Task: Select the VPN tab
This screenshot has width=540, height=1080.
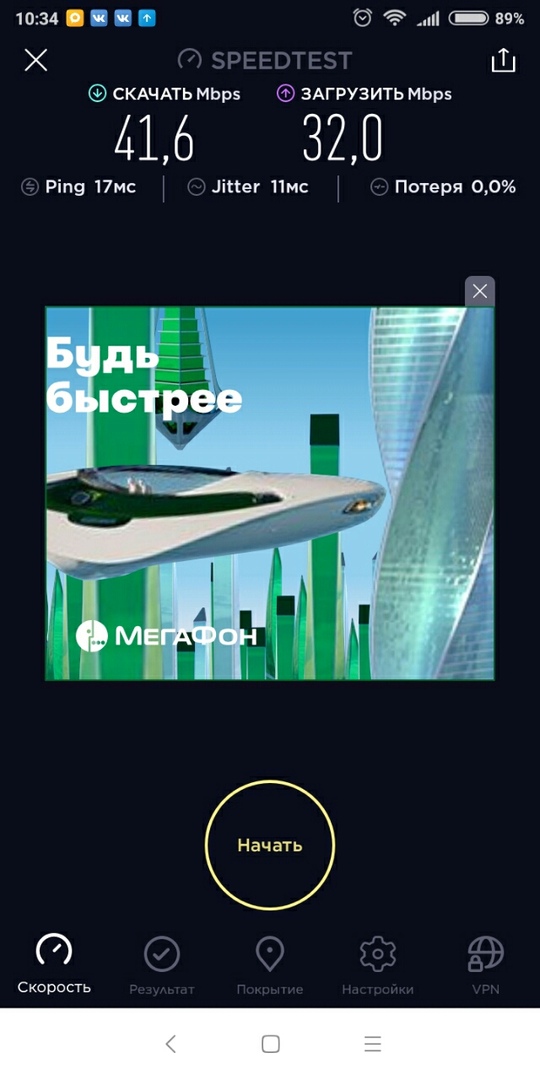Action: [x=486, y=965]
